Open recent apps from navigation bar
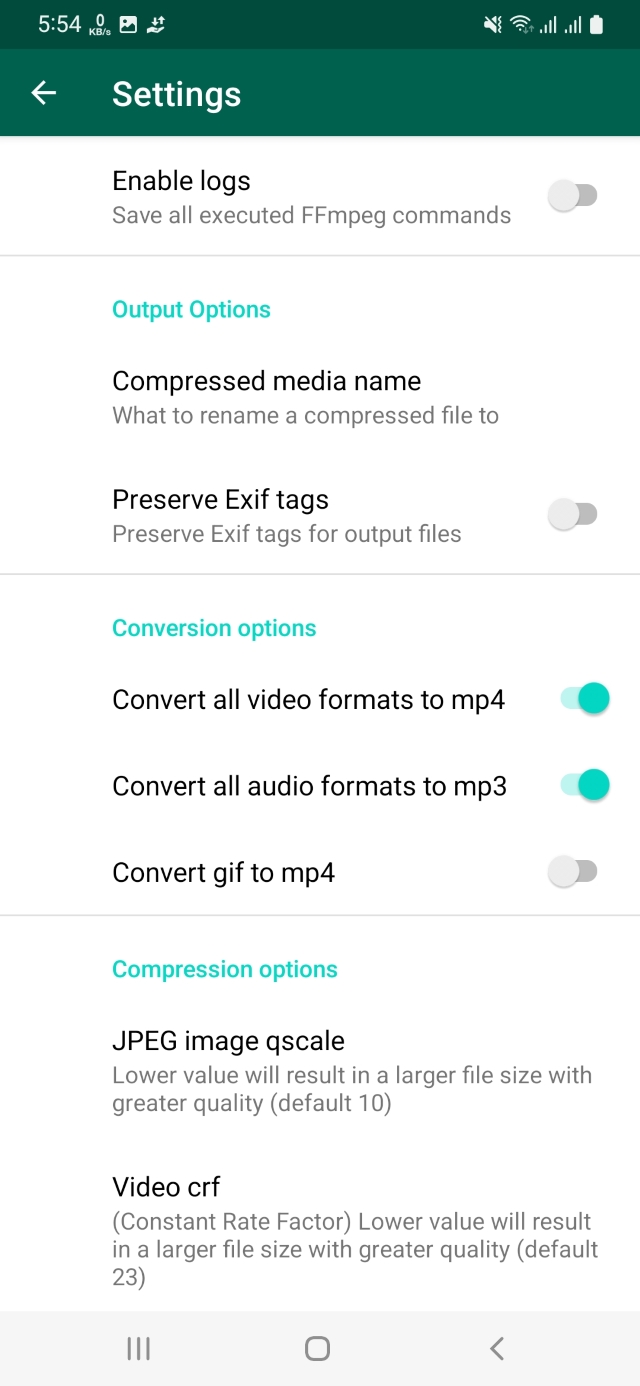Viewport: 640px width, 1386px height. (x=138, y=1349)
